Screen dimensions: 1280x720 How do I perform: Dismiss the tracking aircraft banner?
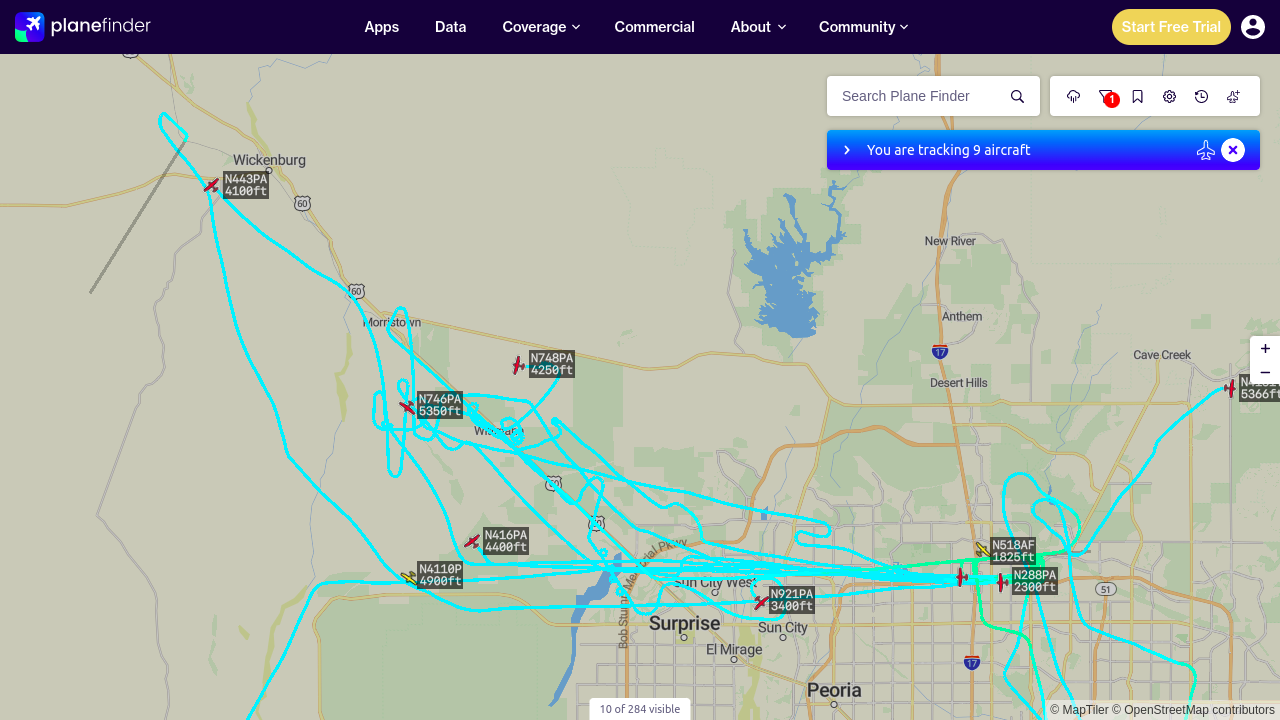tap(1233, 150)
